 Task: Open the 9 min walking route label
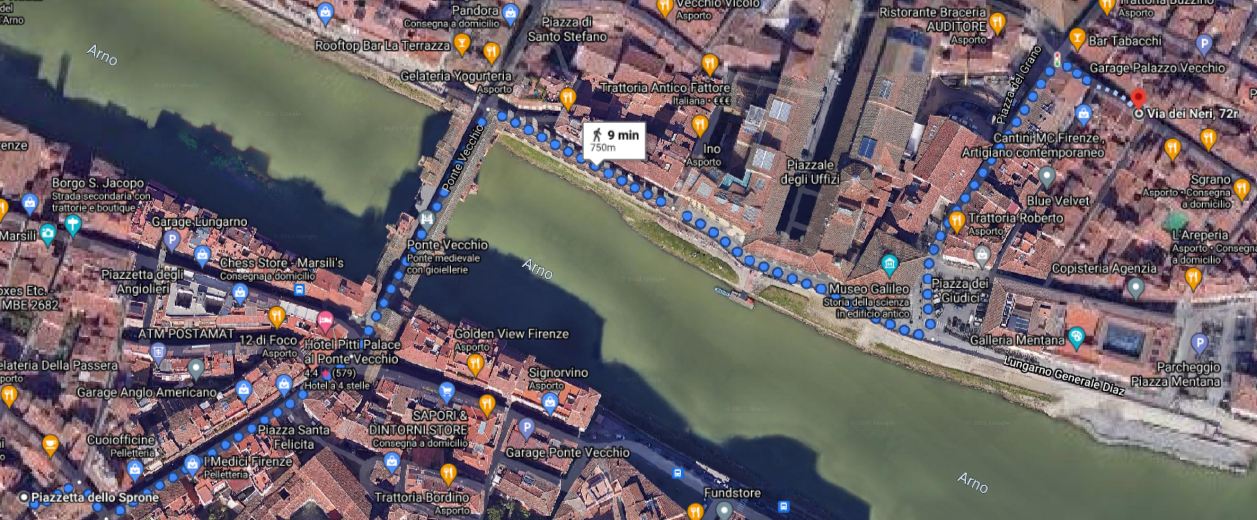613,139
